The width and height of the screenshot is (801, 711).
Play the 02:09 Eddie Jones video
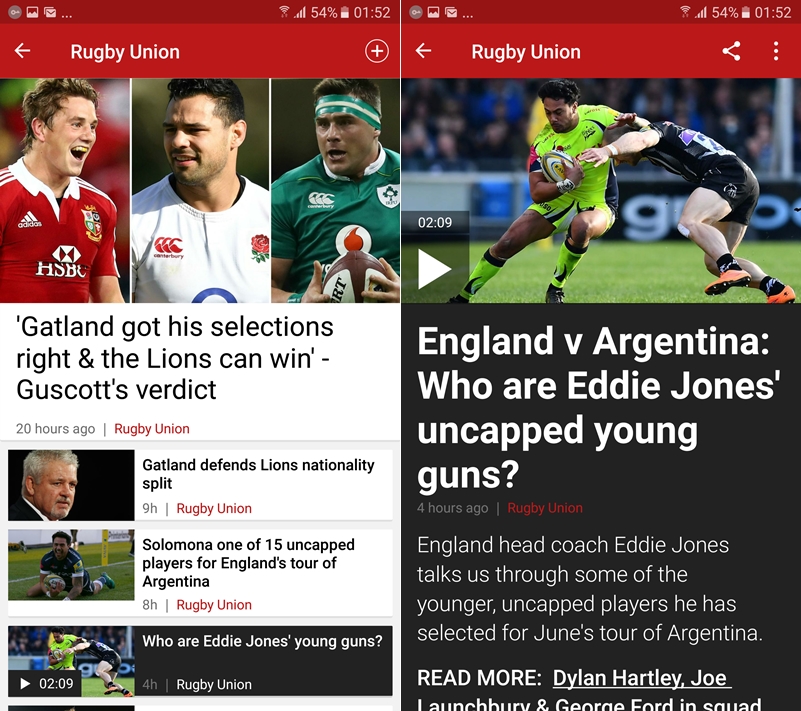pyautogui.click(x=434, y=268)
